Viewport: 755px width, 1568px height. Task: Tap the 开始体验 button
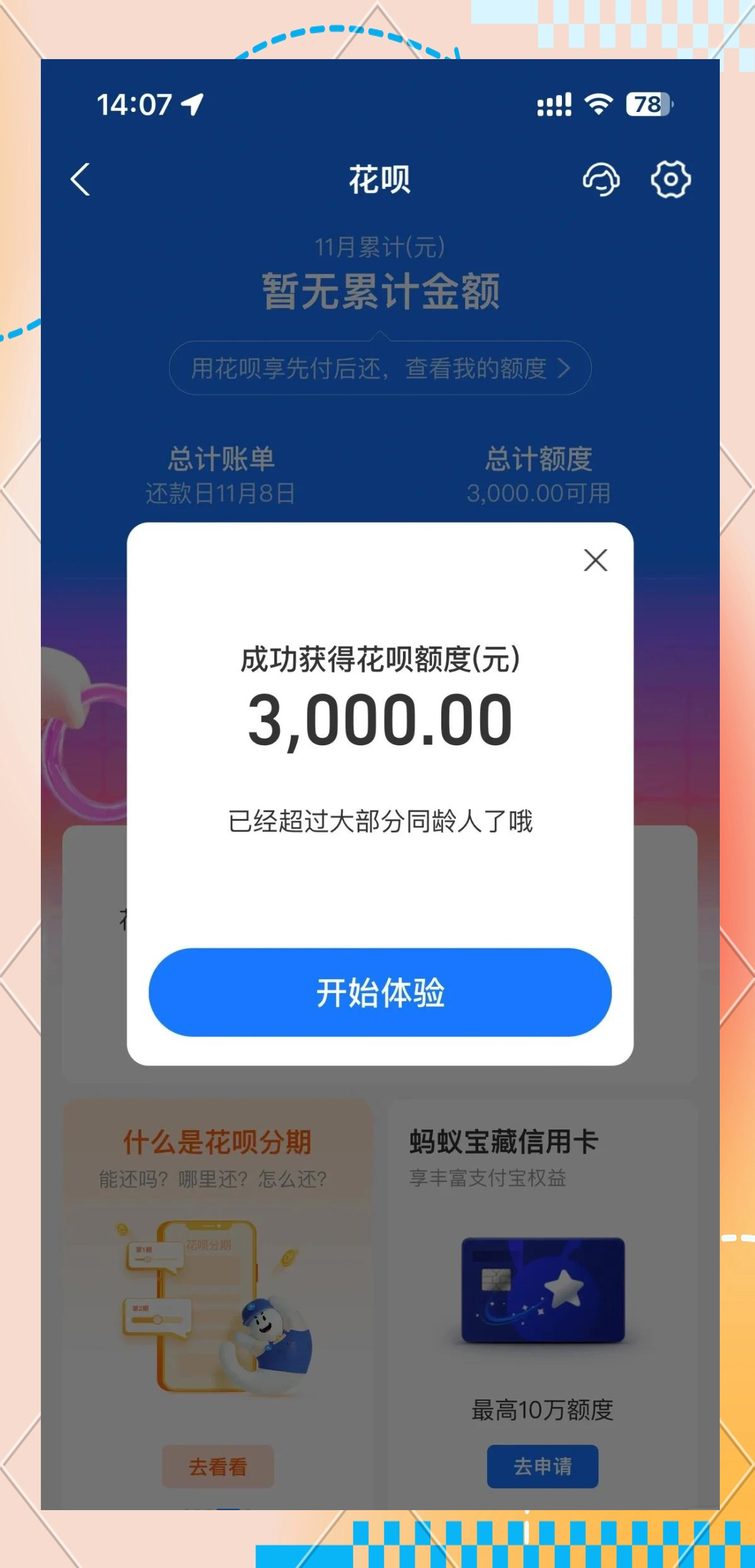tap(380, 992)
